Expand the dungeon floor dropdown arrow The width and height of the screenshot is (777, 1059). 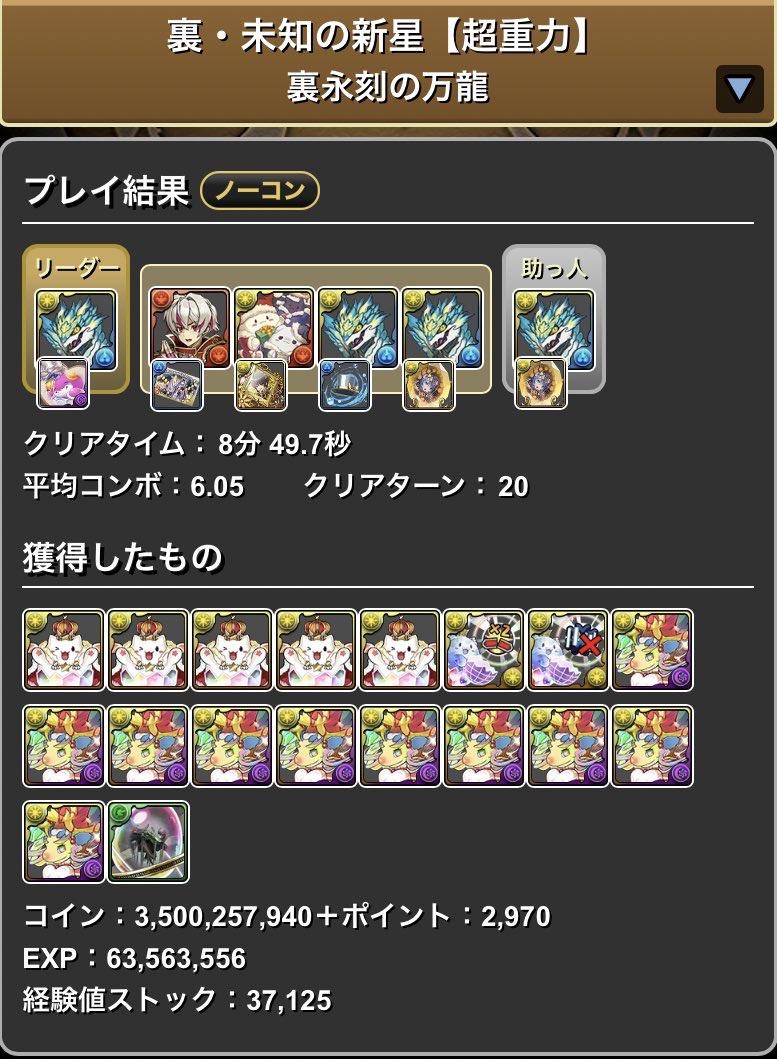[x=739, y=89]
